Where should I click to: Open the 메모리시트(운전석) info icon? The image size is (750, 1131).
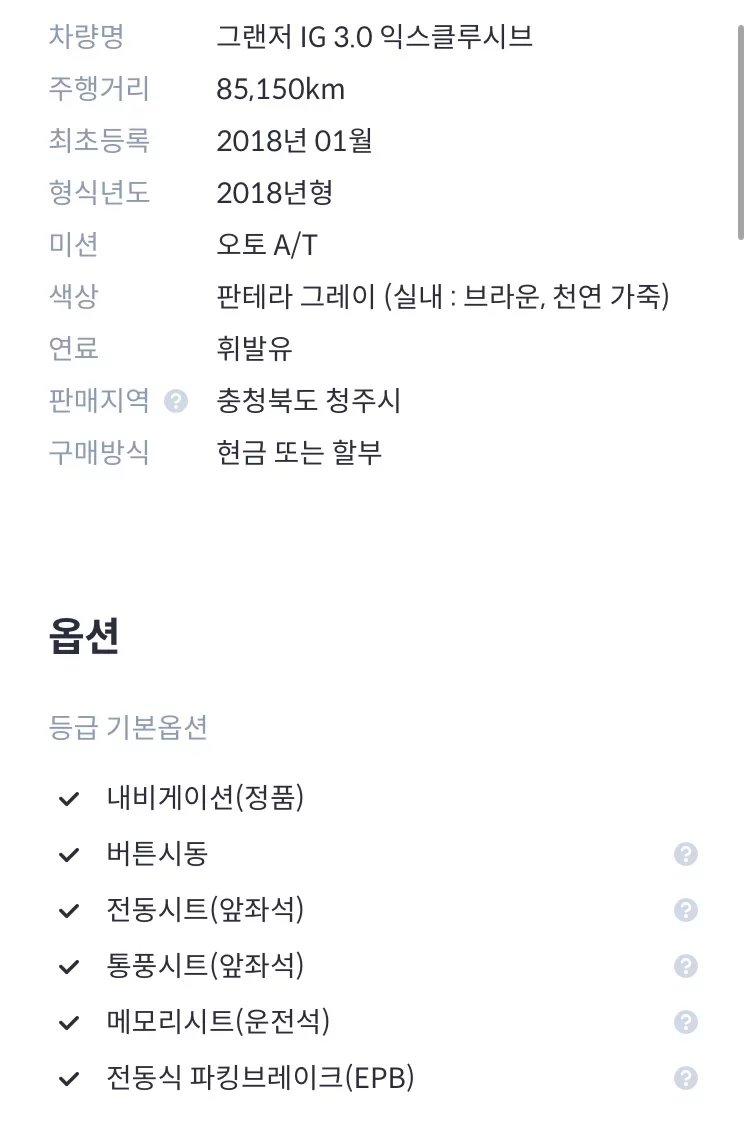click(686, 1022)
